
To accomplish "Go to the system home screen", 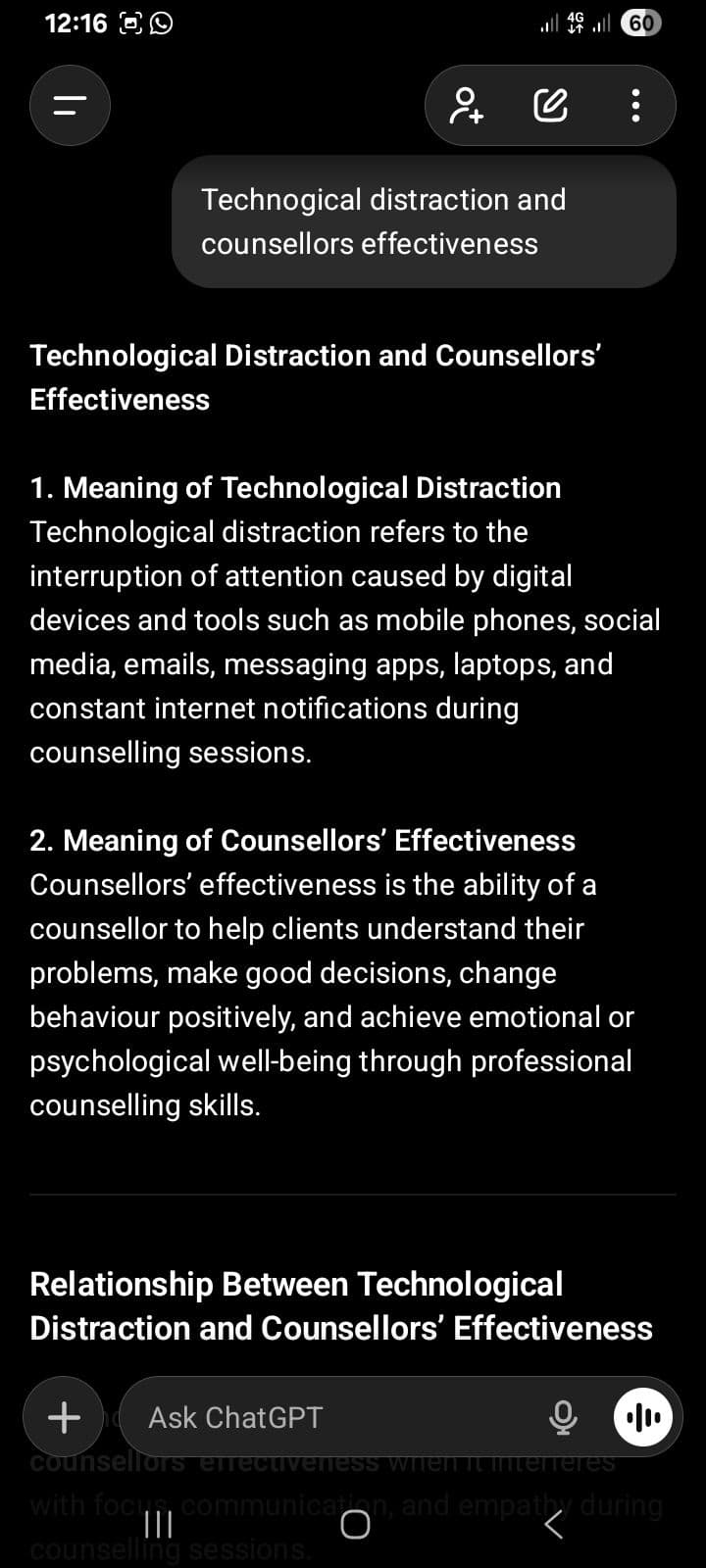I will tap(355, 1524).
